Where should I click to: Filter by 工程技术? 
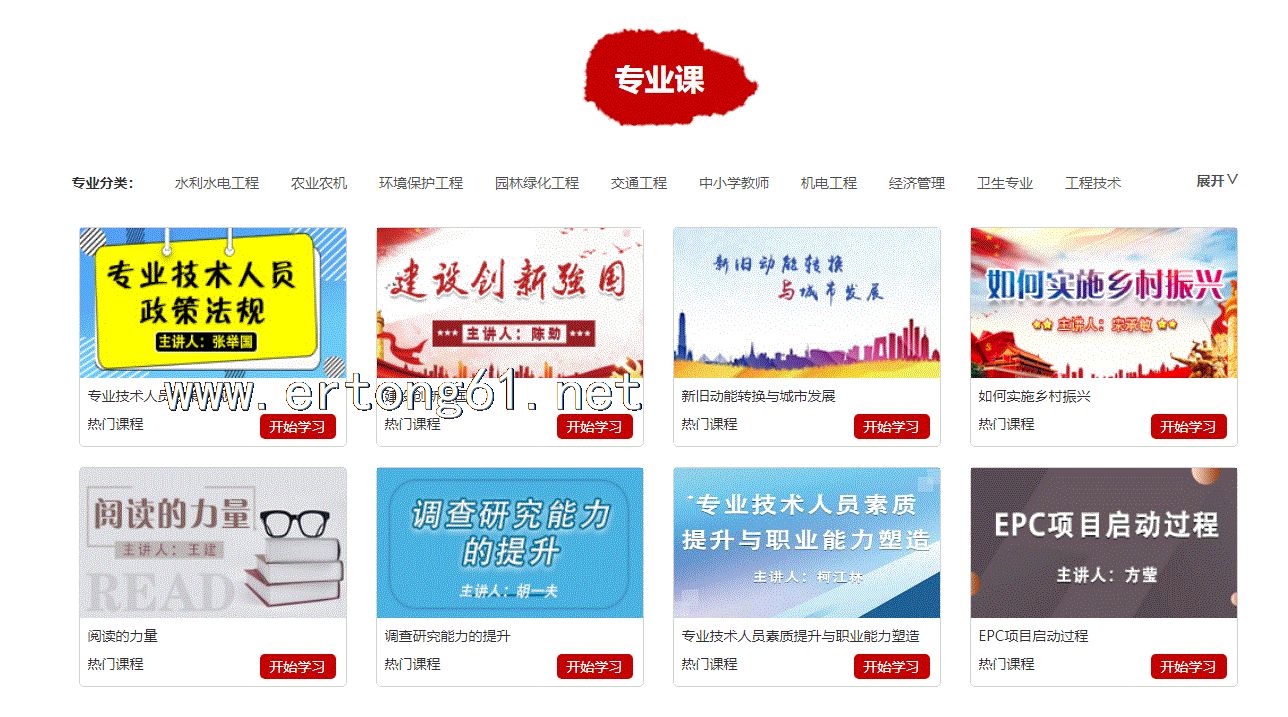click(1092, 183)
